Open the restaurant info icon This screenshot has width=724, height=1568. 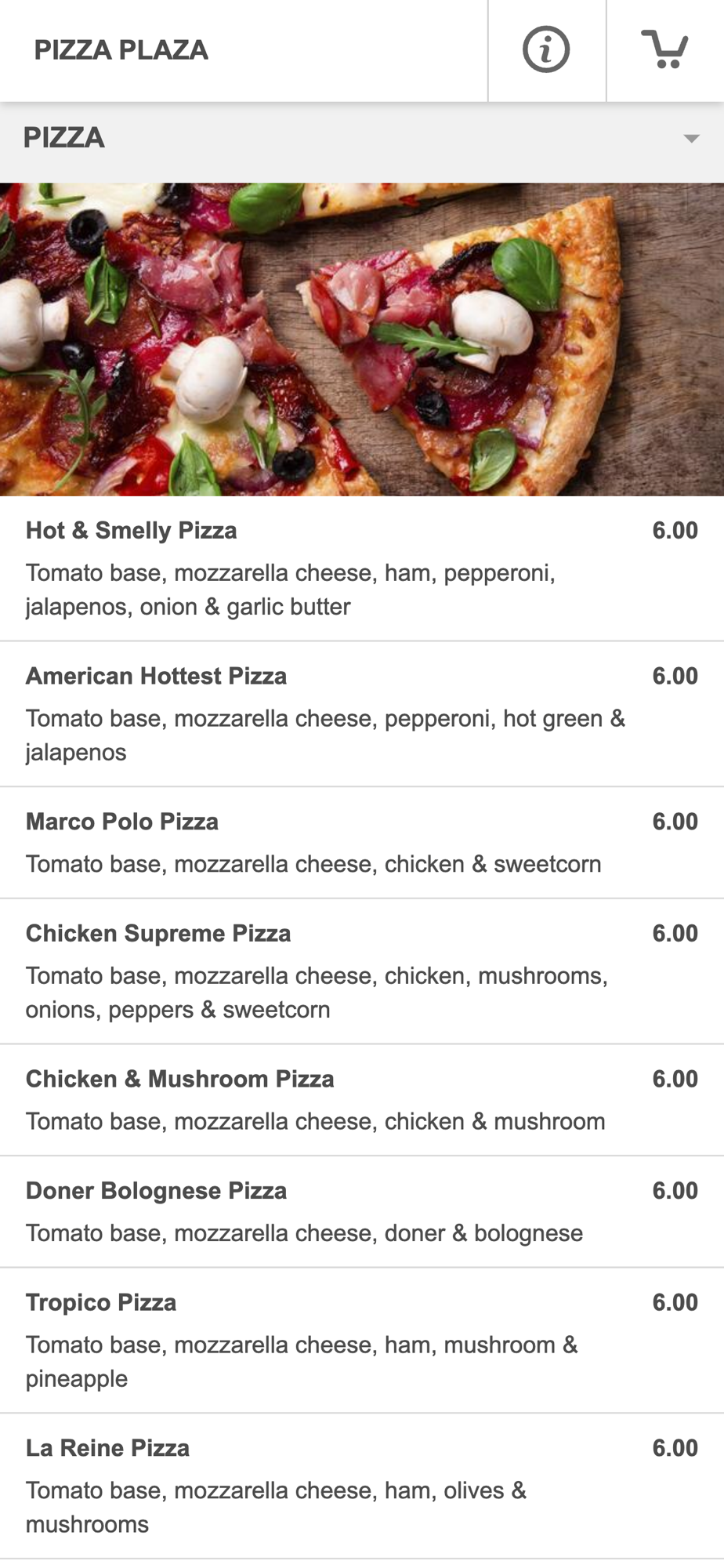[x=546, y=50]
